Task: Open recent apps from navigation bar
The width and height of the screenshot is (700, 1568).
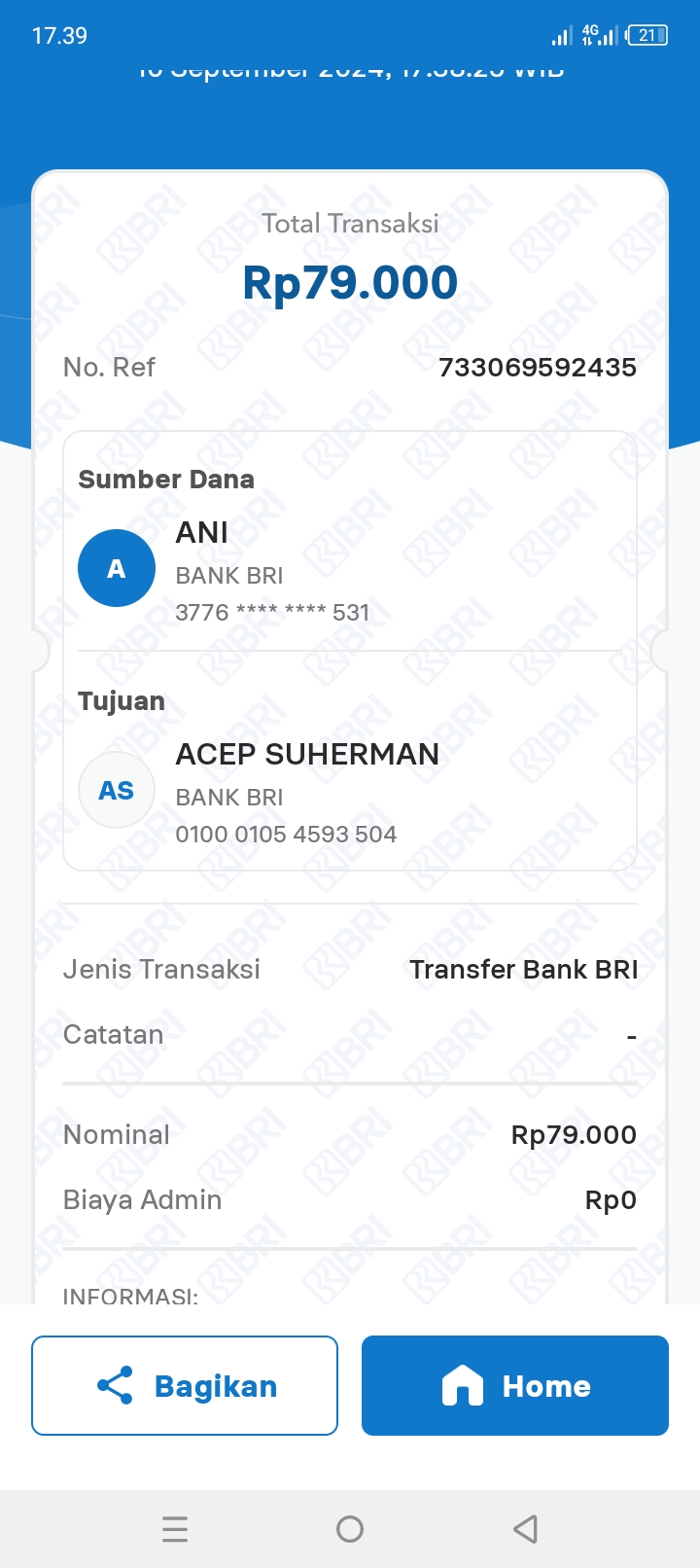Action: (175, 1529)
